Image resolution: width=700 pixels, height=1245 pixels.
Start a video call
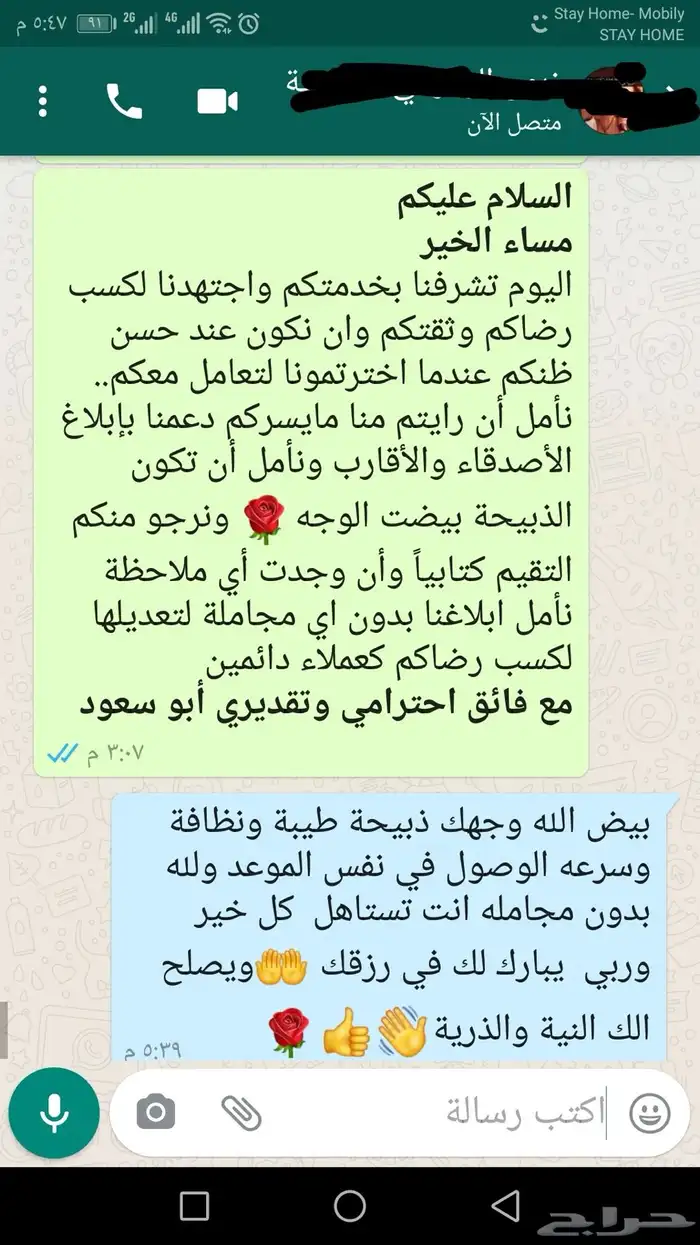218,101
